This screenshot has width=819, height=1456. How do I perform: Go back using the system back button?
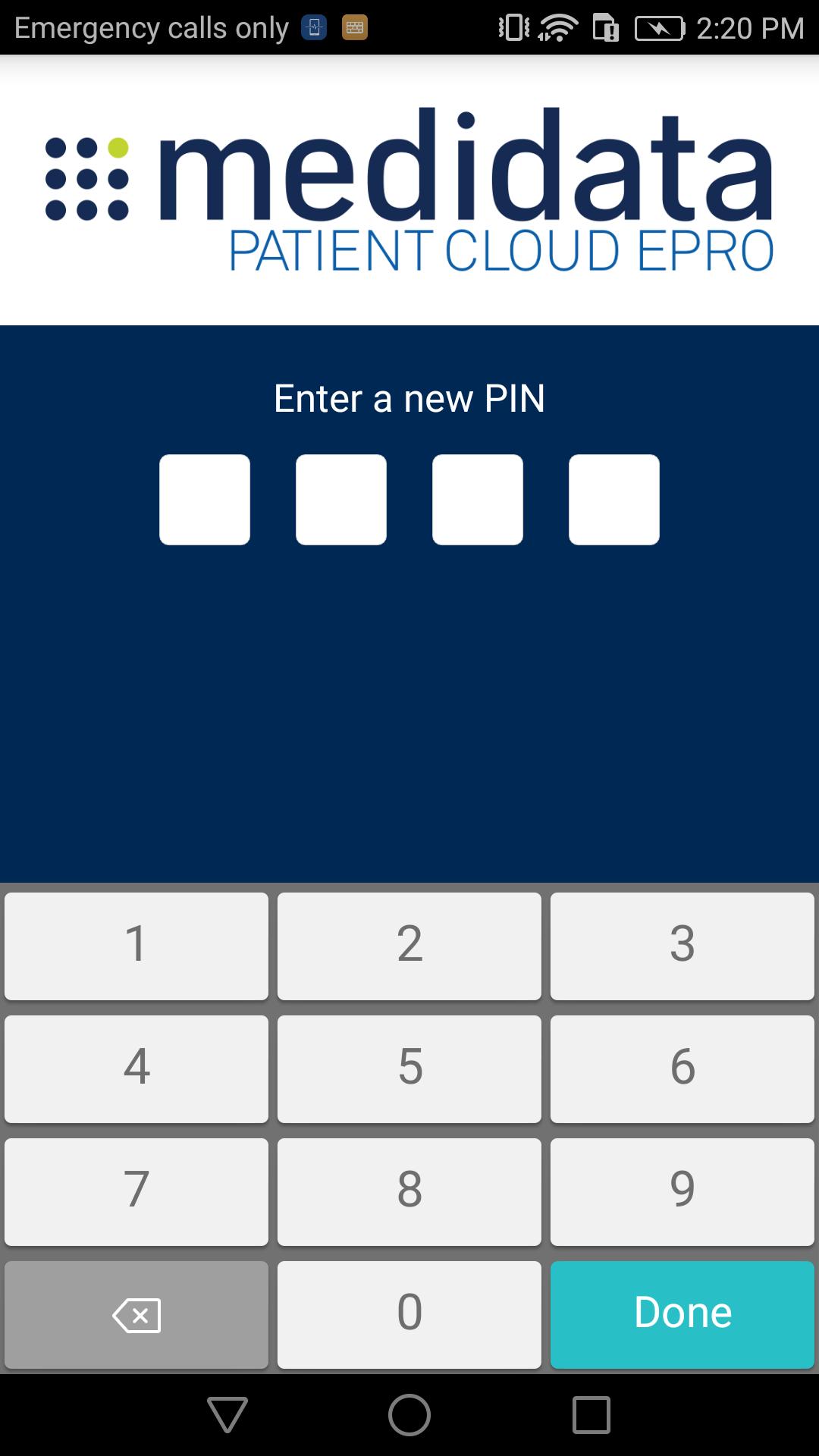(227, 1415)
